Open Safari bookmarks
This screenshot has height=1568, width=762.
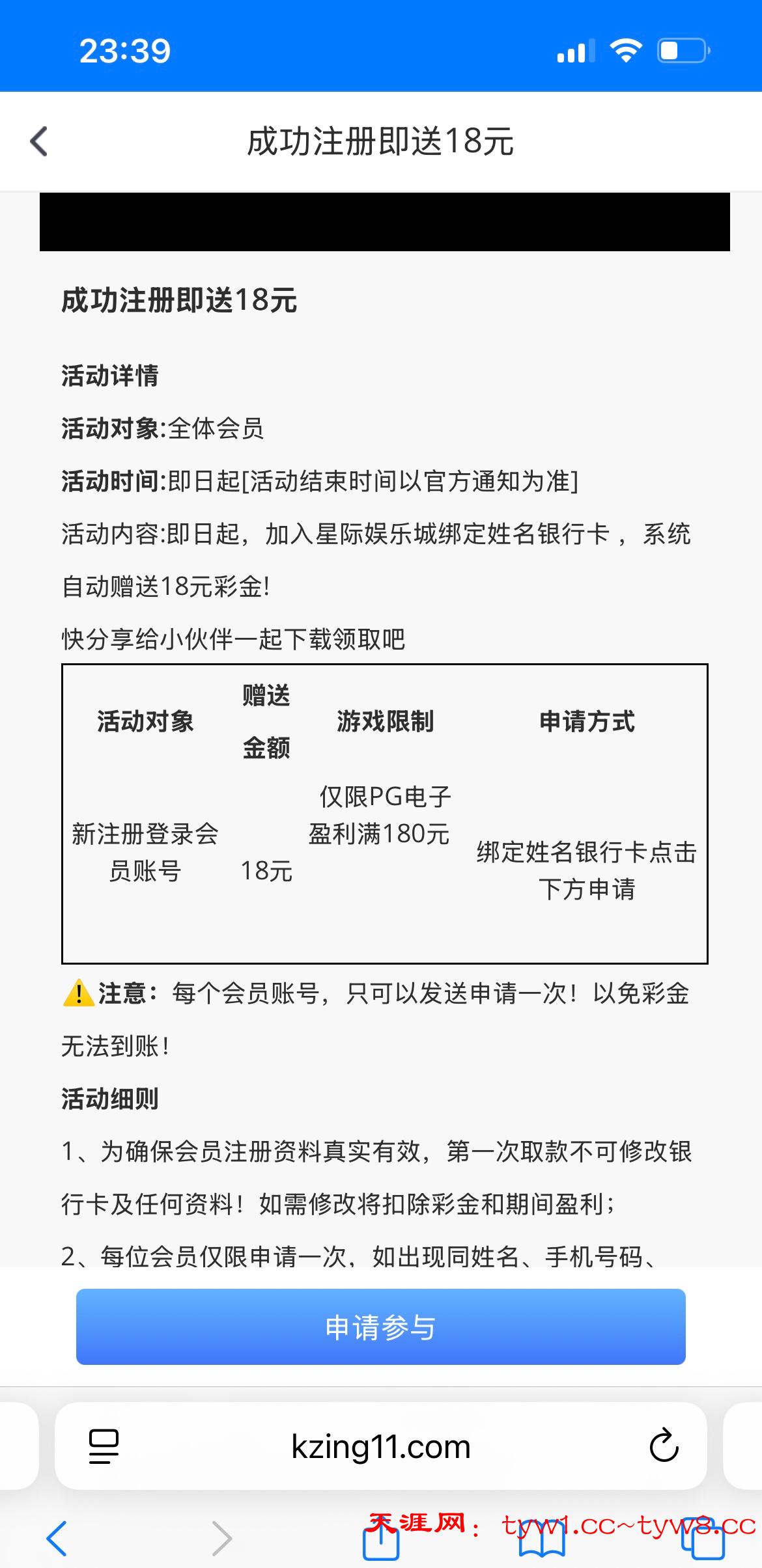542,1541
